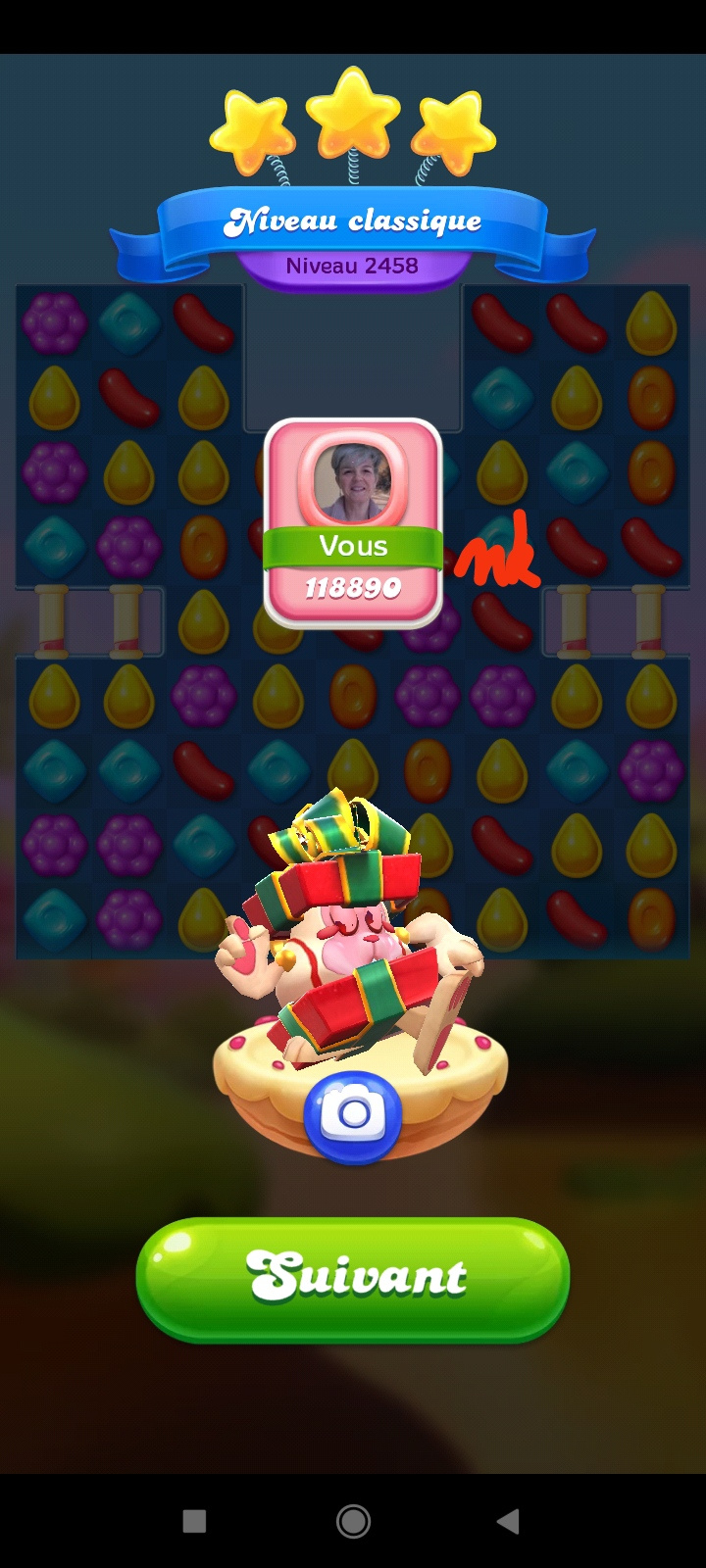Image resolution: width=706 pixels, height=1568 pixels.
Task: Go back with system back button
Action: pos(508,1521)
